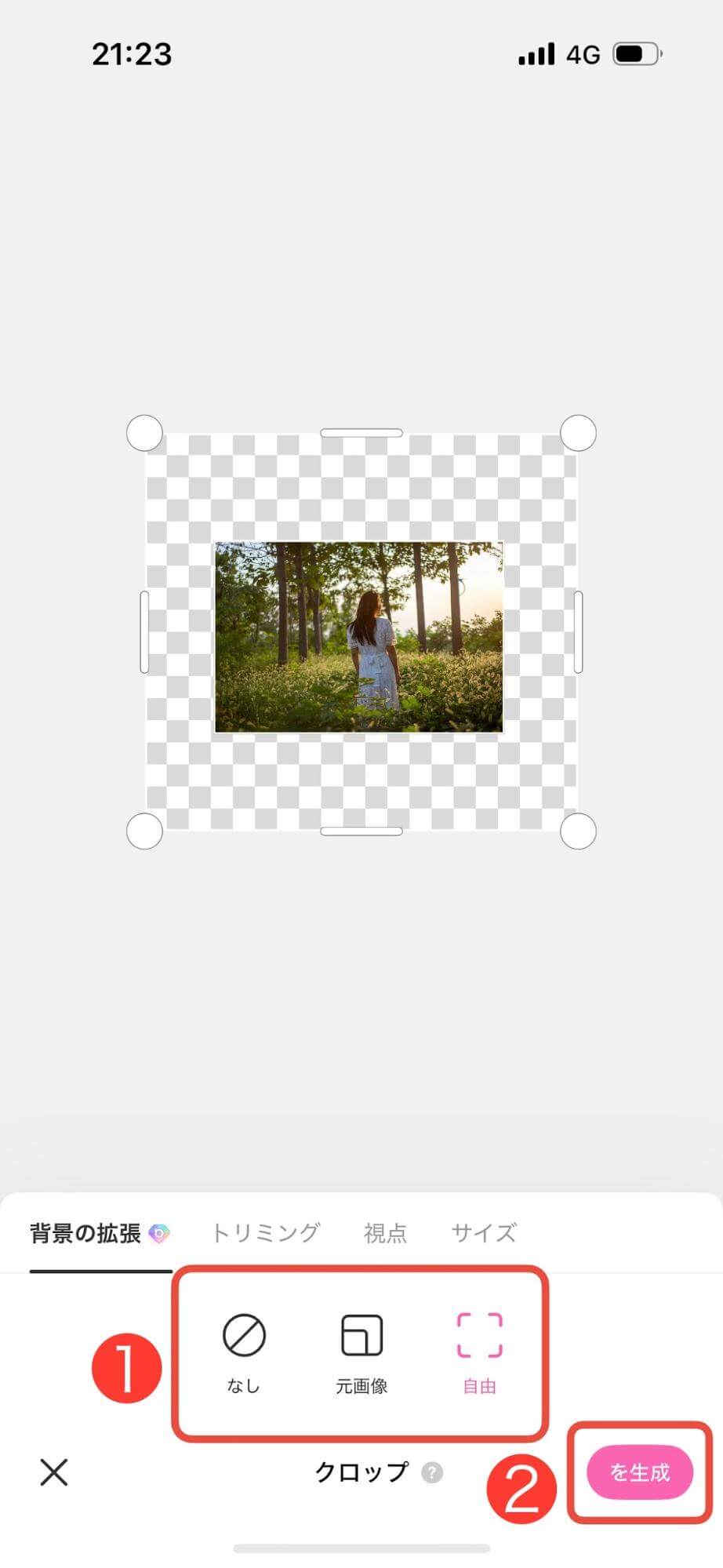The image size is (723, 1568).
Task: Switch to the トリミング tab
Action: click(265, 1233)
